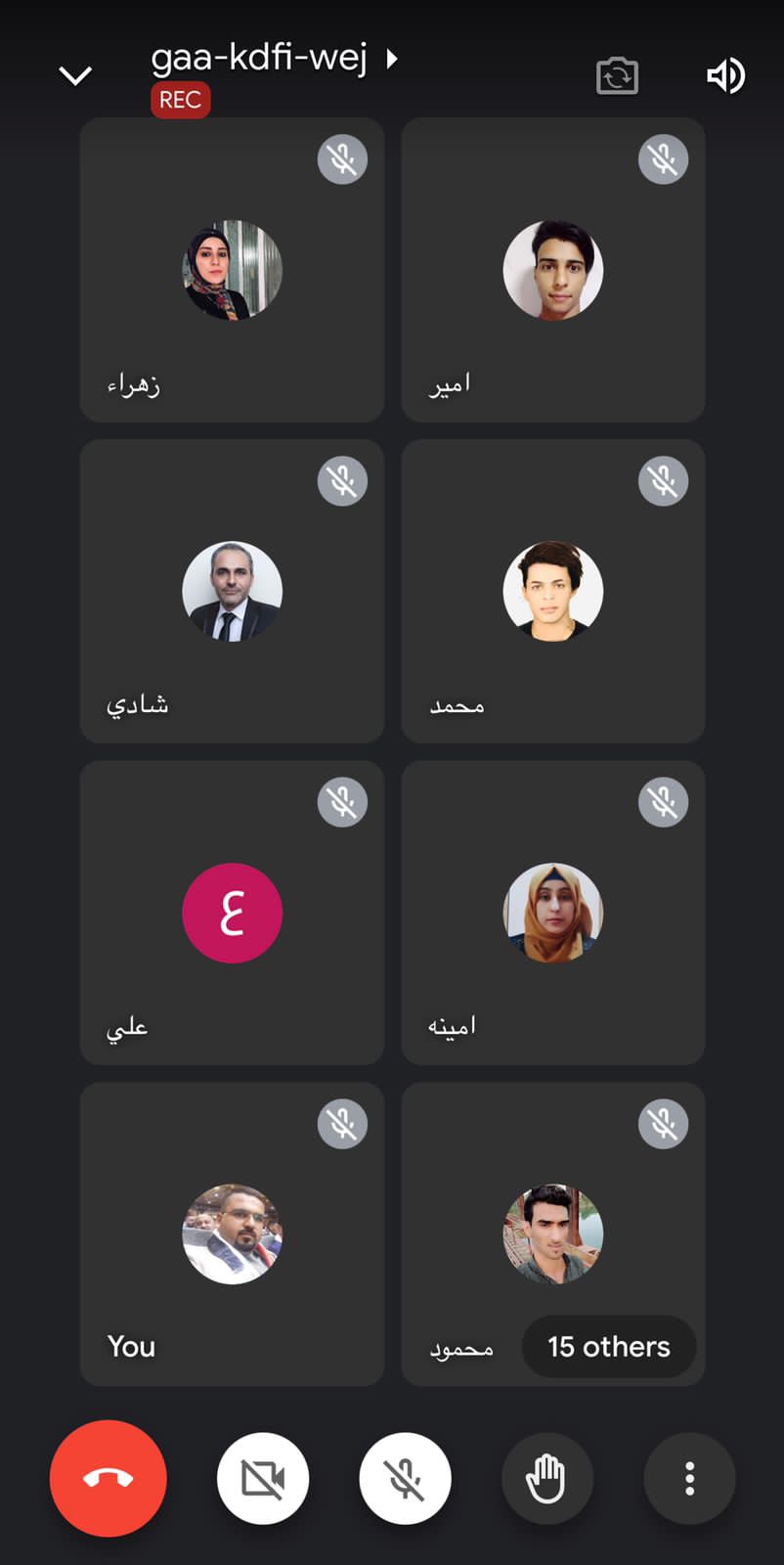784x1565 pixels.
Task: Minimize the call with the down chevron
Action: (x=75, y=75)
